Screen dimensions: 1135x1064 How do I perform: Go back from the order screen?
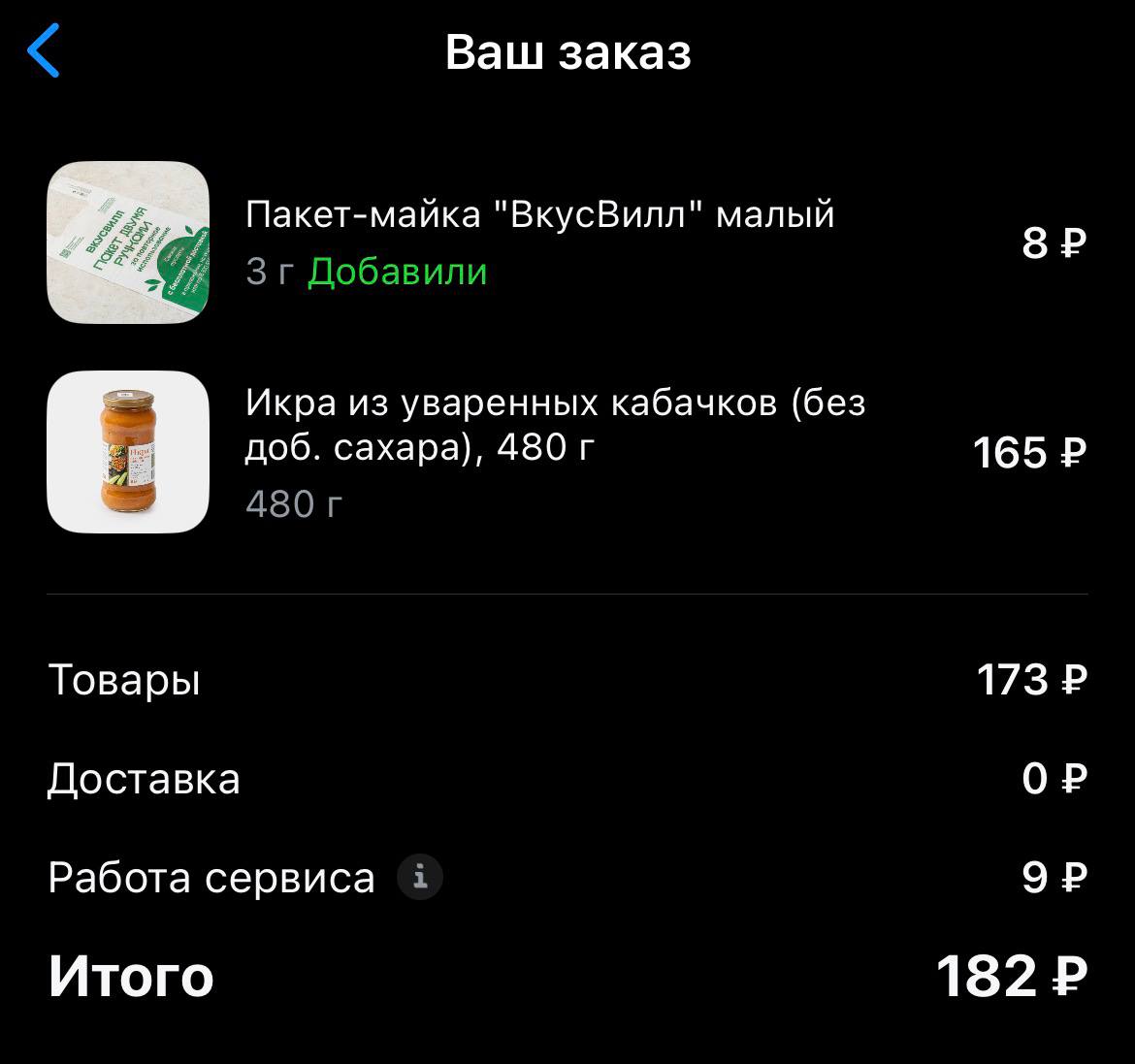coord(44,51)
